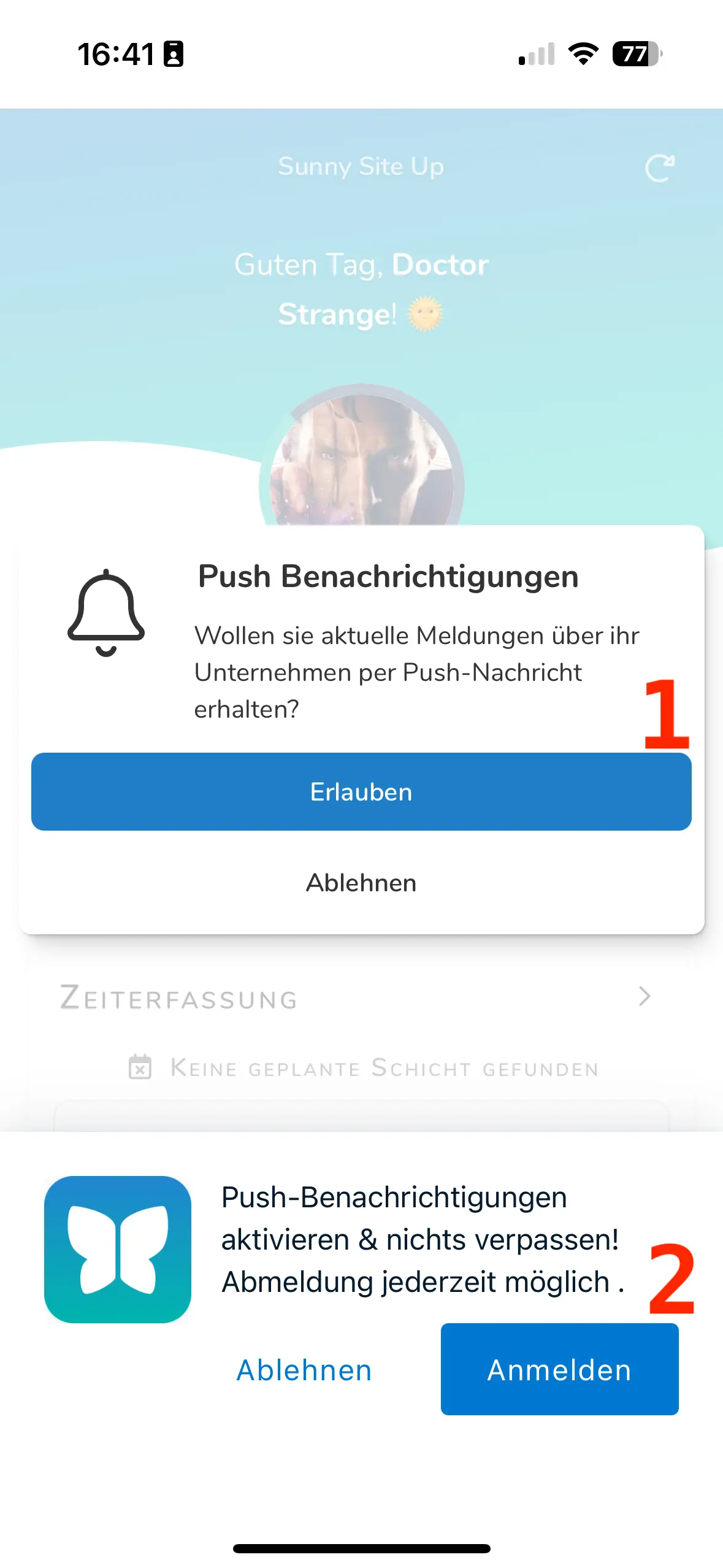Tap the refresh icon beside Sunny Site Up

[660, 167]
